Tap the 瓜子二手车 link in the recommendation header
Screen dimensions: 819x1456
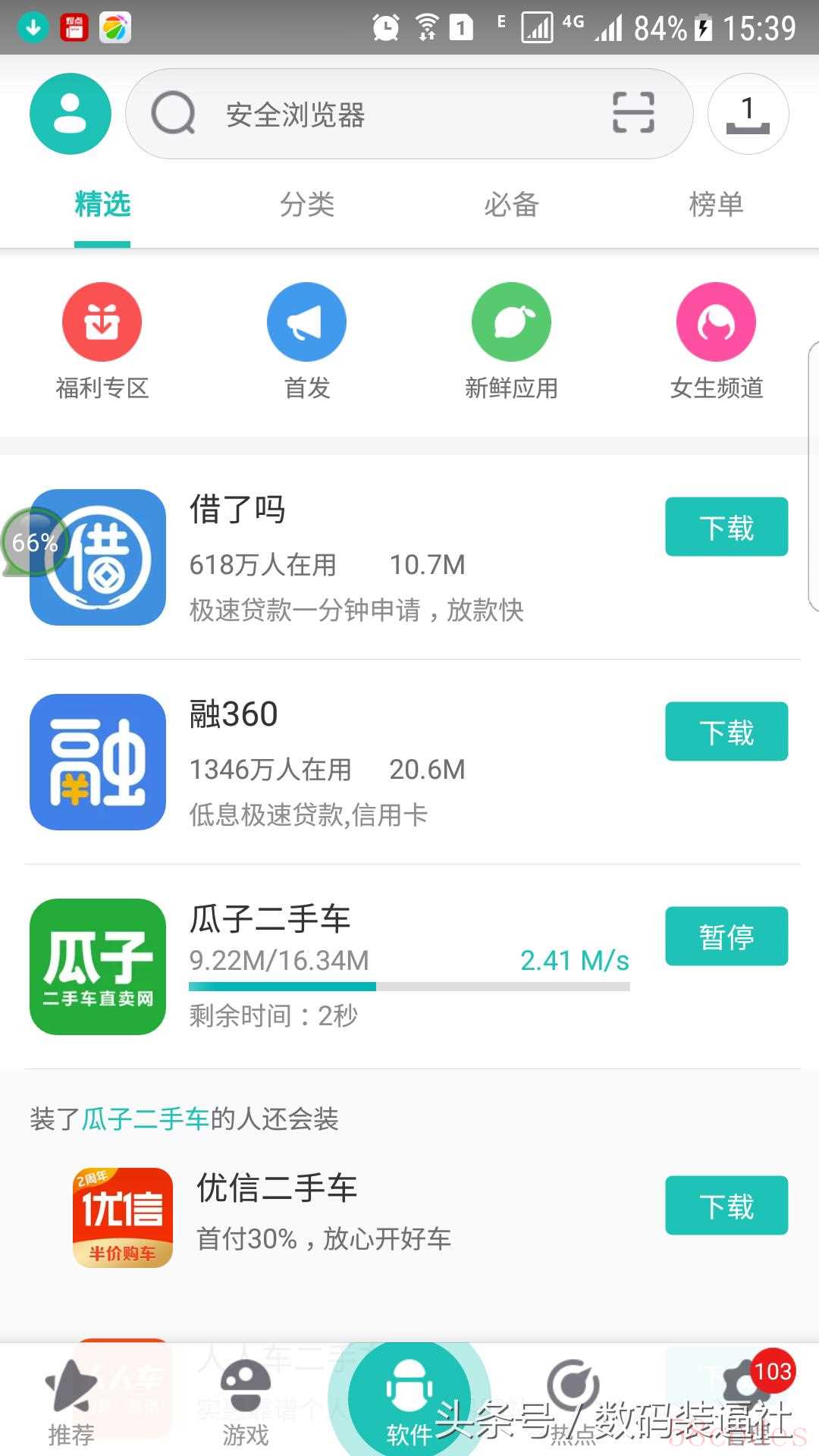[x=146, y=1119]
